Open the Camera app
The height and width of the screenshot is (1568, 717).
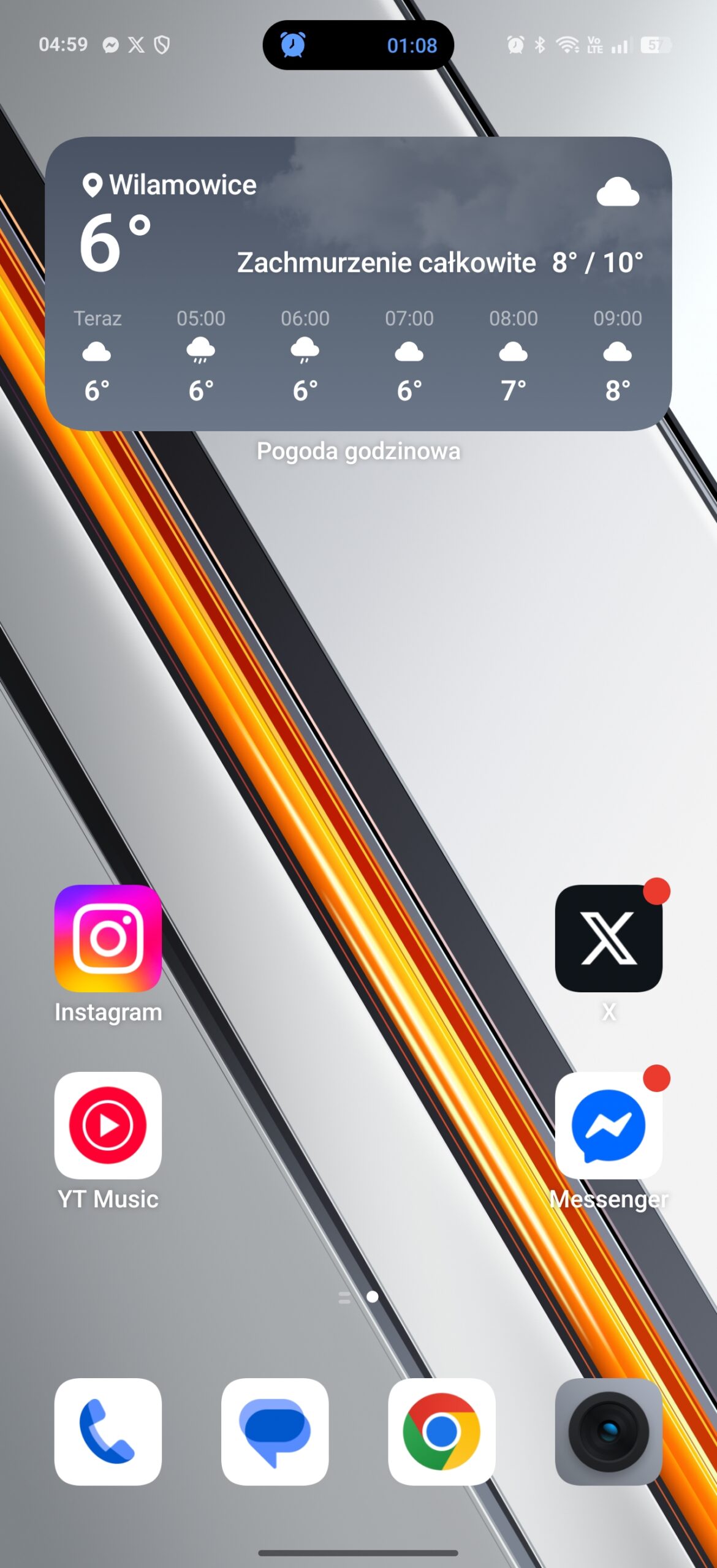pos(609,1431)
